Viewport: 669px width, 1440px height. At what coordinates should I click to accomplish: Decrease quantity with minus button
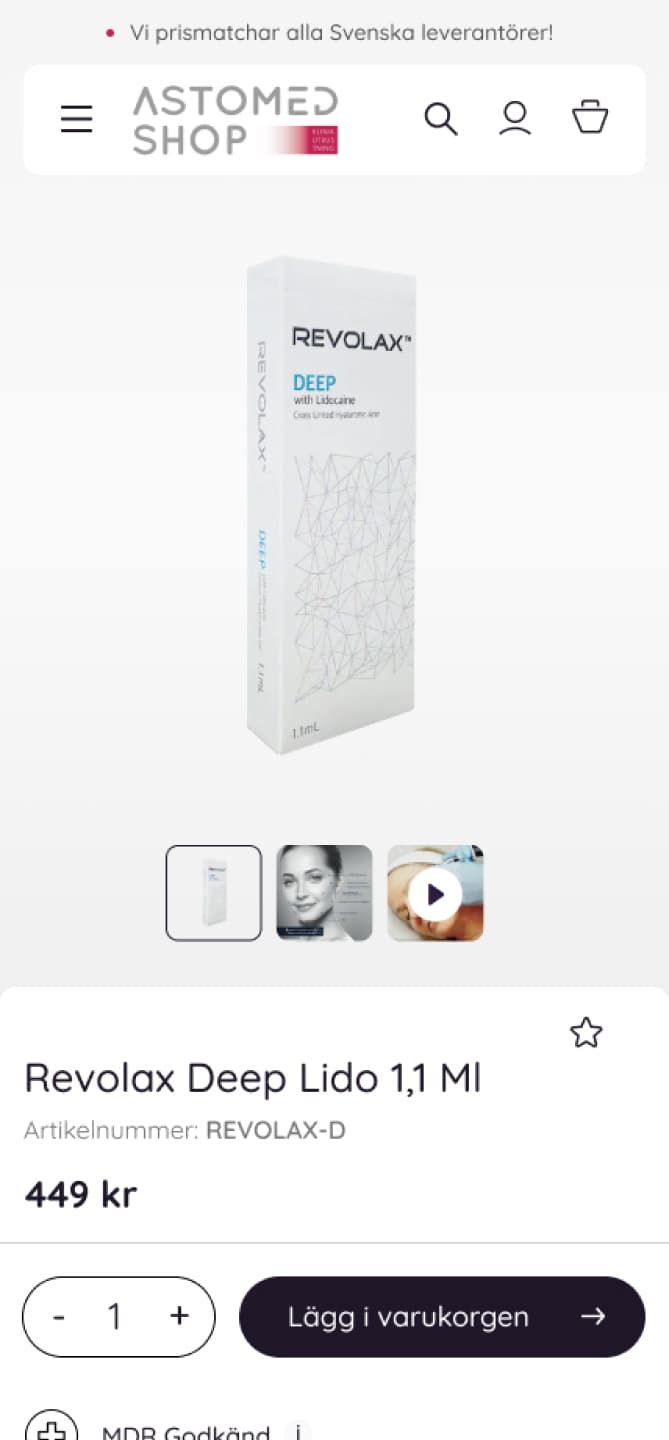tap(59, 1317)
